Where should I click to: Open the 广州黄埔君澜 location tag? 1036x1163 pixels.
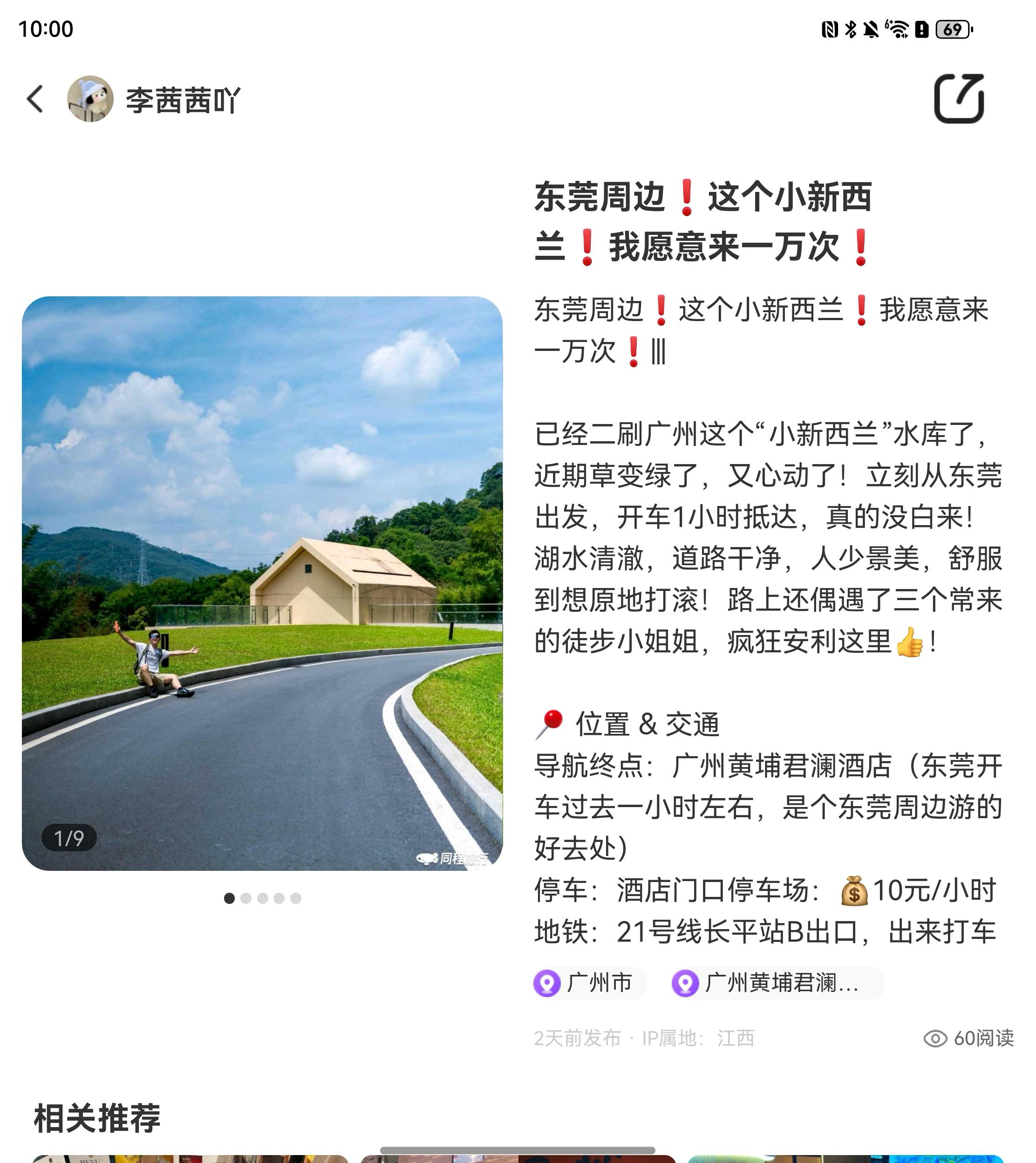777,983
